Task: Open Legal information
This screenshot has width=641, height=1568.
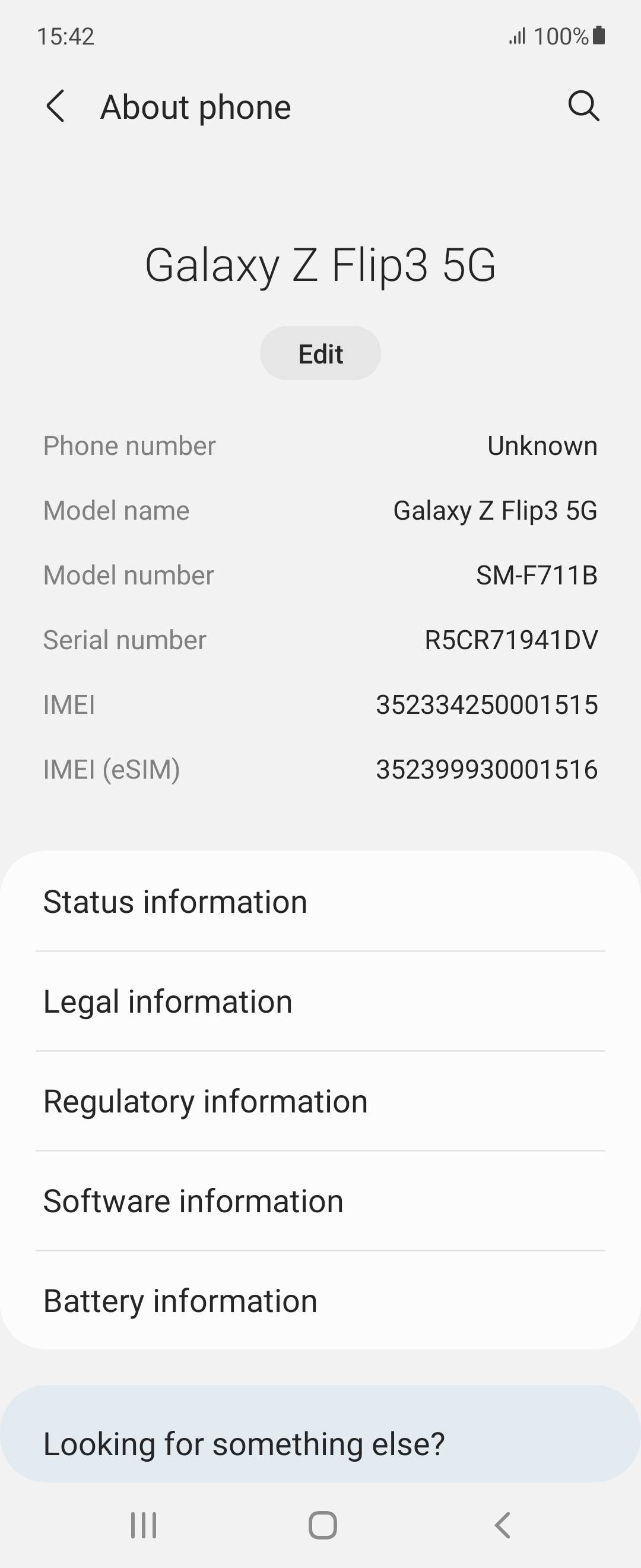Action: (320, 1001)
